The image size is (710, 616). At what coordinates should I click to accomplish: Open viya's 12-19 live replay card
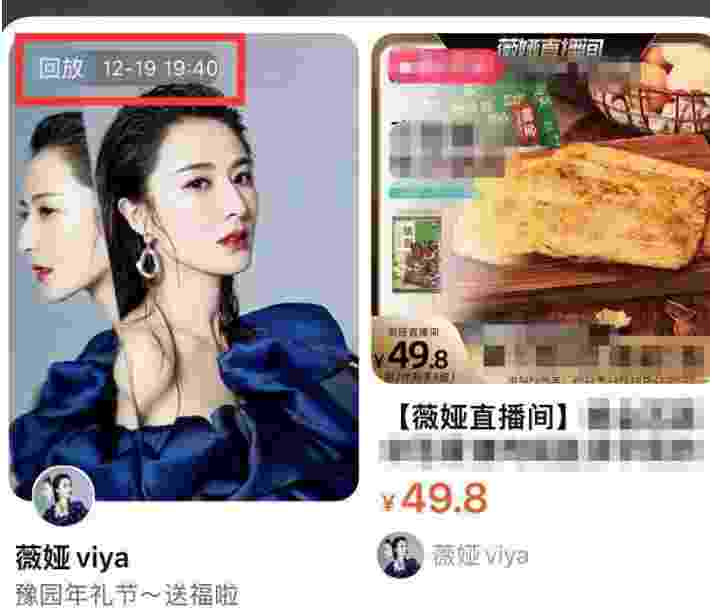184,270
